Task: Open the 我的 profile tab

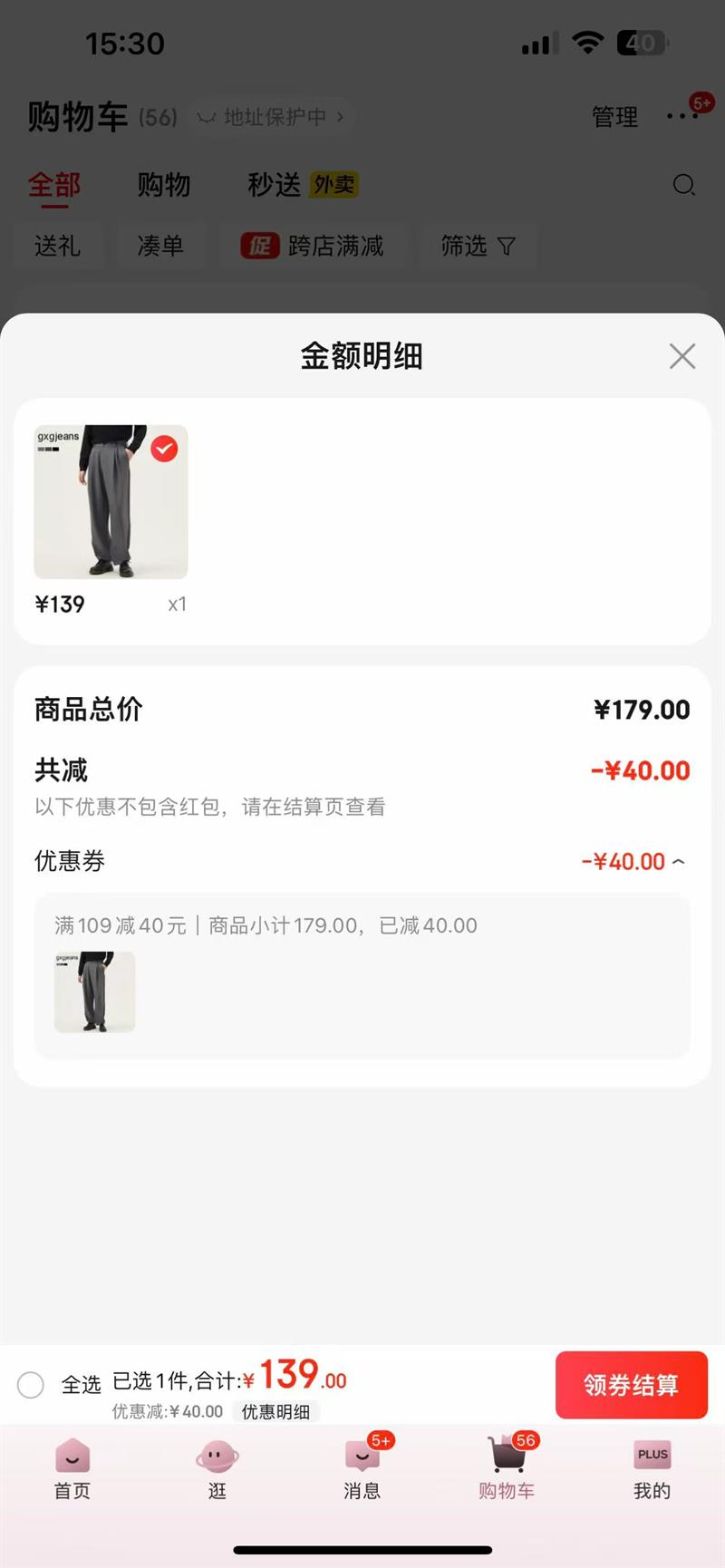Action: point(652,1468)
